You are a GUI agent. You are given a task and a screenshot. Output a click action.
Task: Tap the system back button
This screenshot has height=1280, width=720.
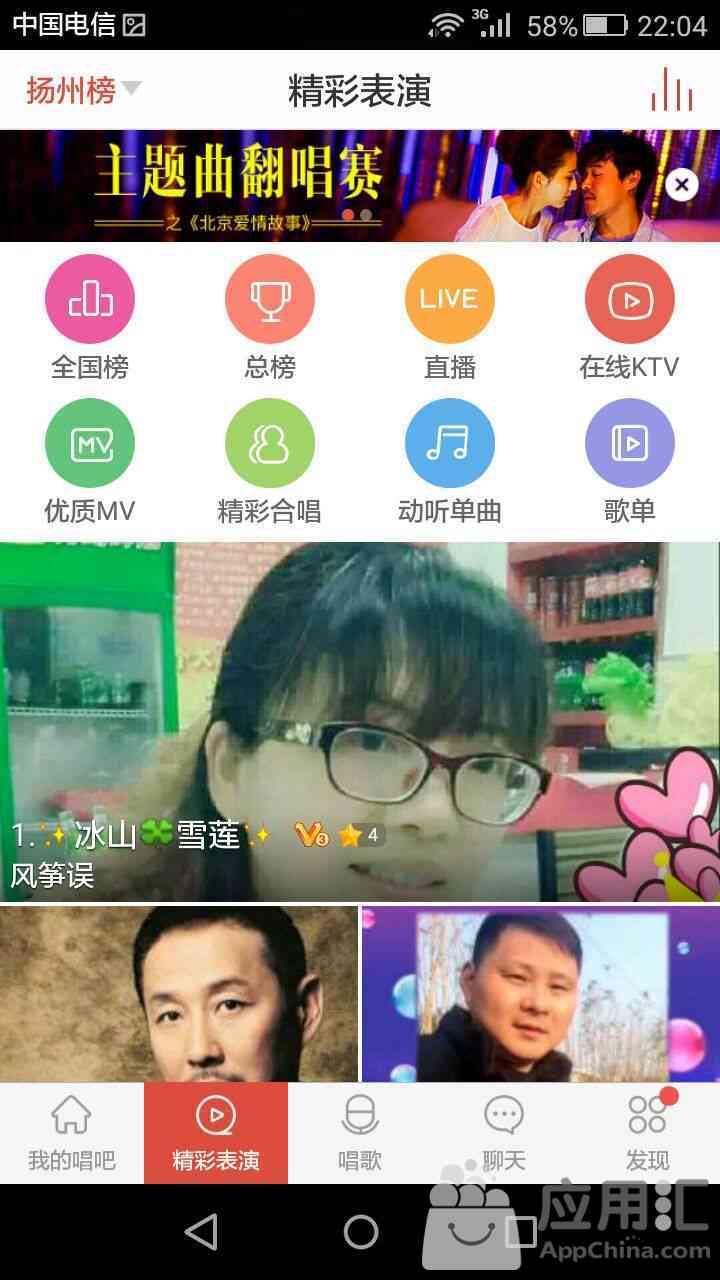click(201, 1232)
